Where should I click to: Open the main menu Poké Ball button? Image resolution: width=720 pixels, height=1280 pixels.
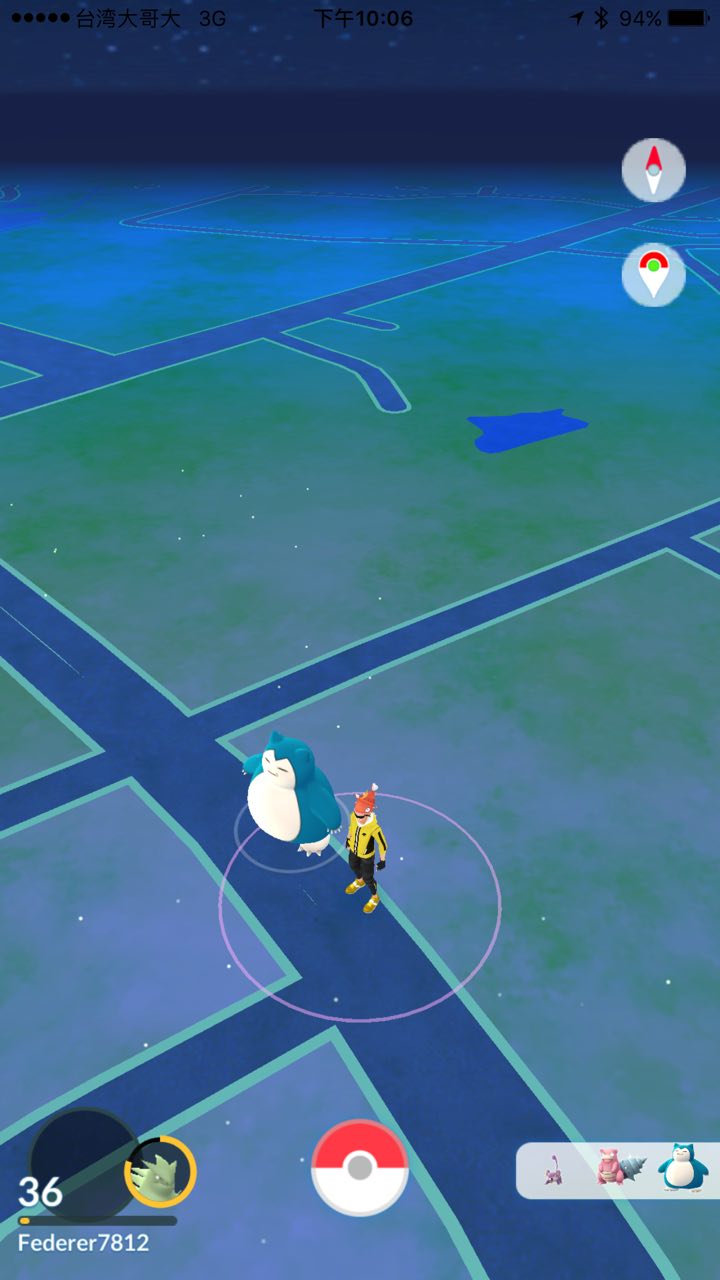(360, 1167)
